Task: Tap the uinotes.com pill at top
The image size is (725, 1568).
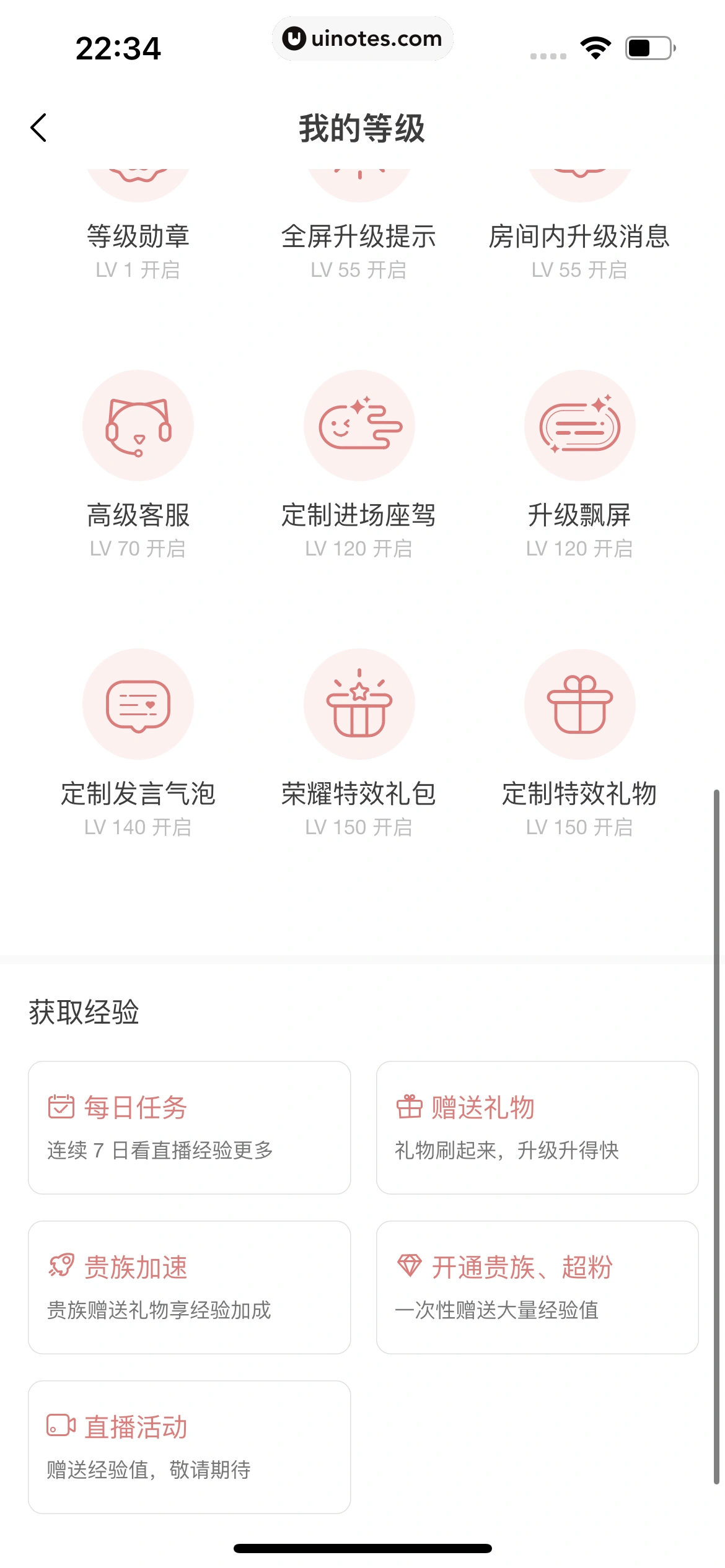Action: 362,38
